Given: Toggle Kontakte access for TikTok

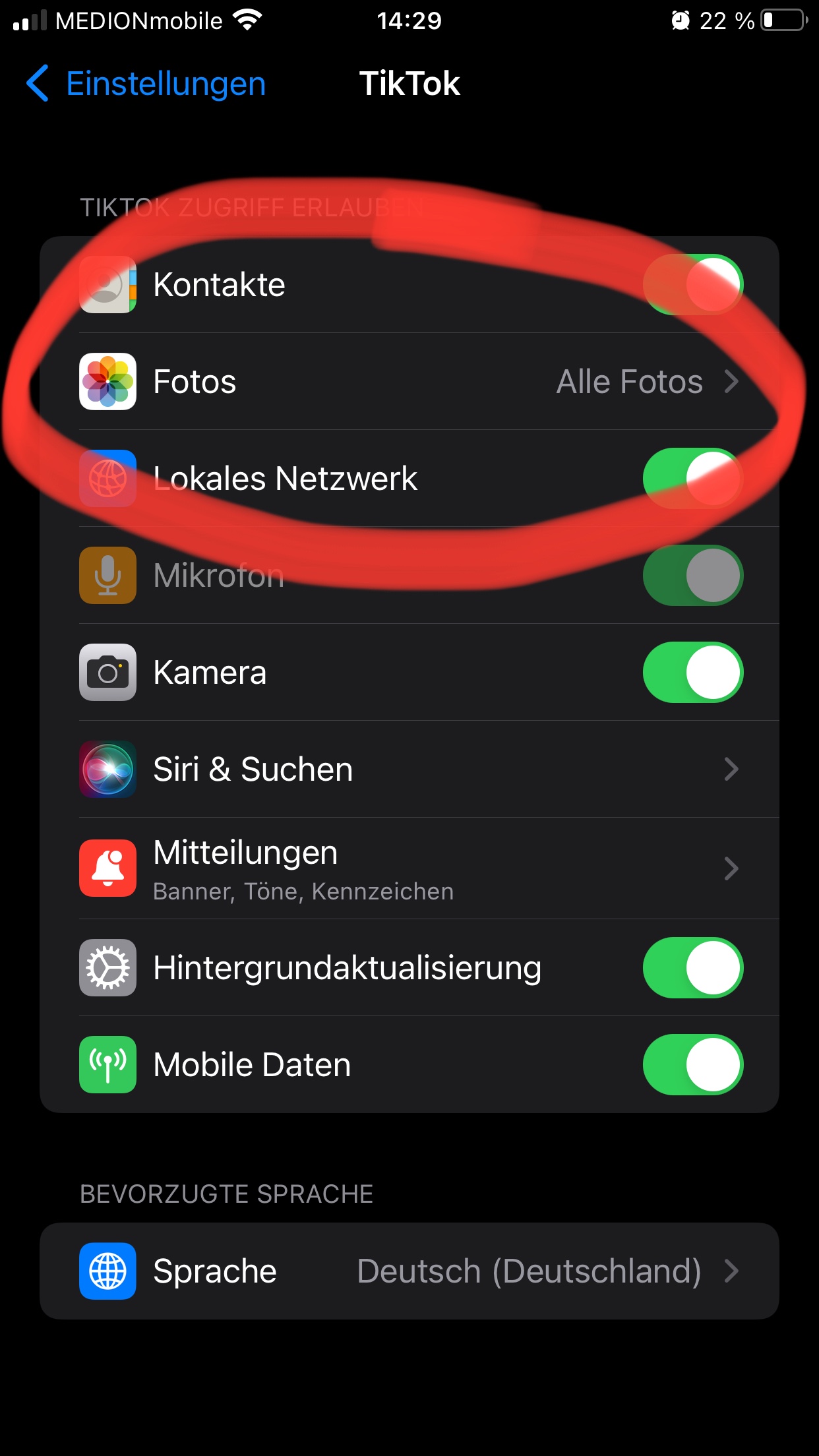Looking at the screenshot, I should (692, 284).
